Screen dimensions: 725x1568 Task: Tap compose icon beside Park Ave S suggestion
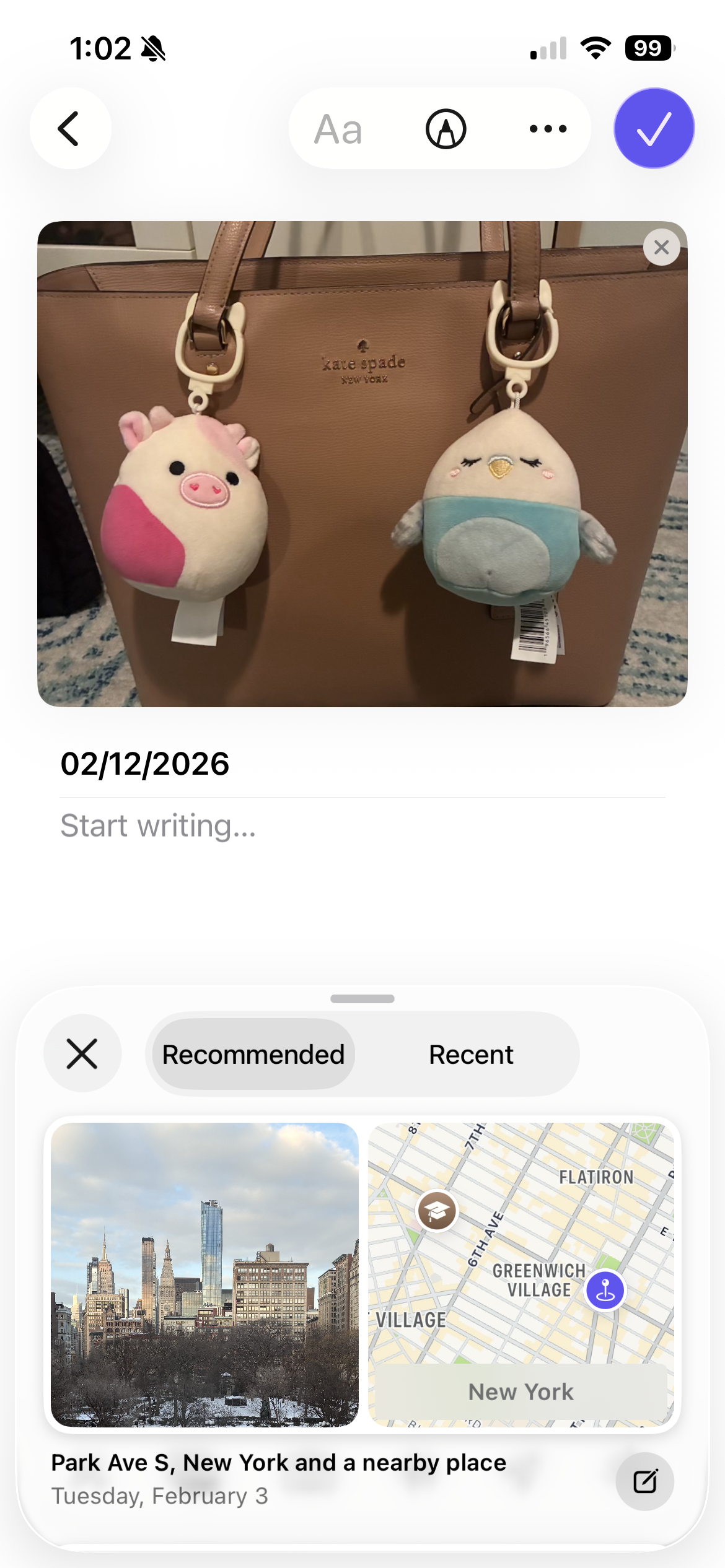click(644, 1481)
